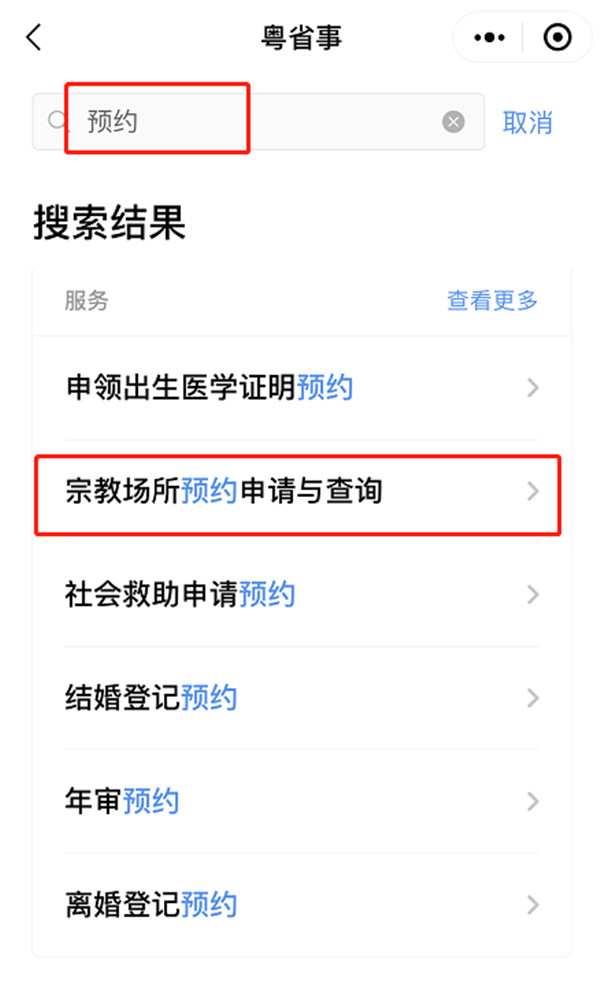This screenshot has width=600, height=991.
Task: View more services via 查看更多
Action: 492,300
